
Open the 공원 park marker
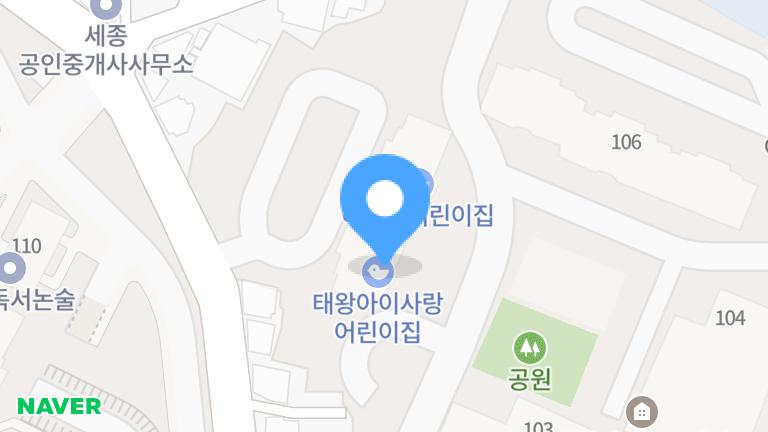(529, 348)
